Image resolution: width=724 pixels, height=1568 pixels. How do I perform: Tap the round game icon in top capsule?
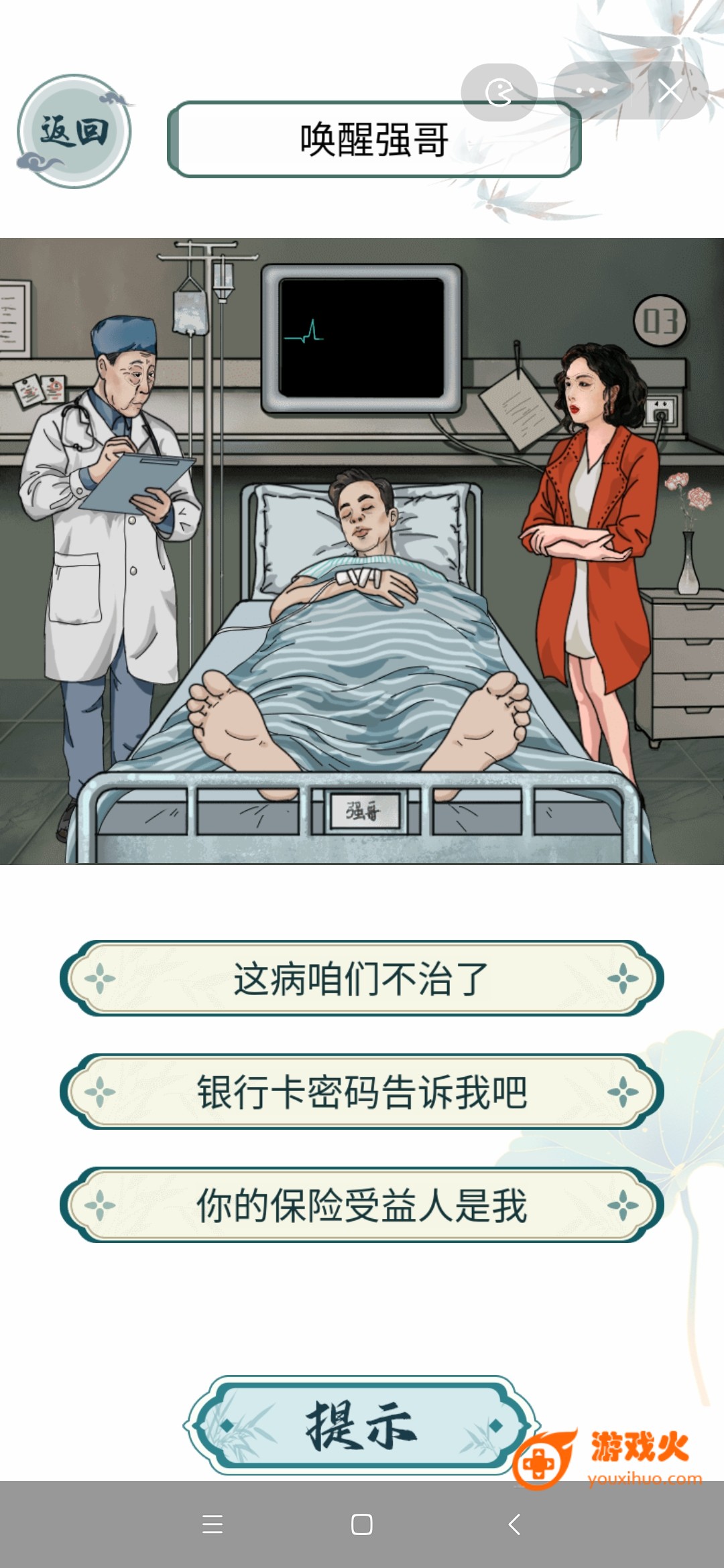click(x=499, y=92)
